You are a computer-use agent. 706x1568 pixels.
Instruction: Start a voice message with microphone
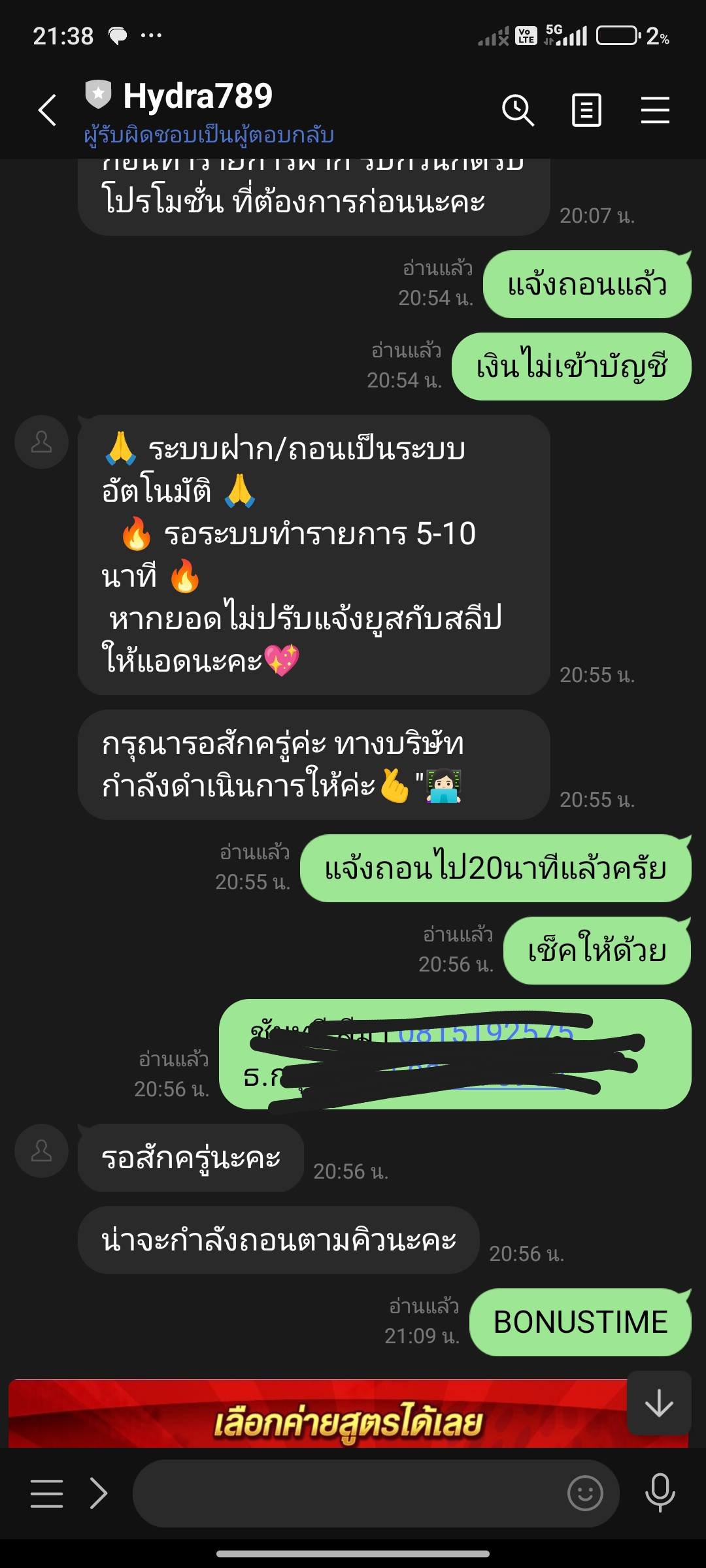tap(660, 1494)
